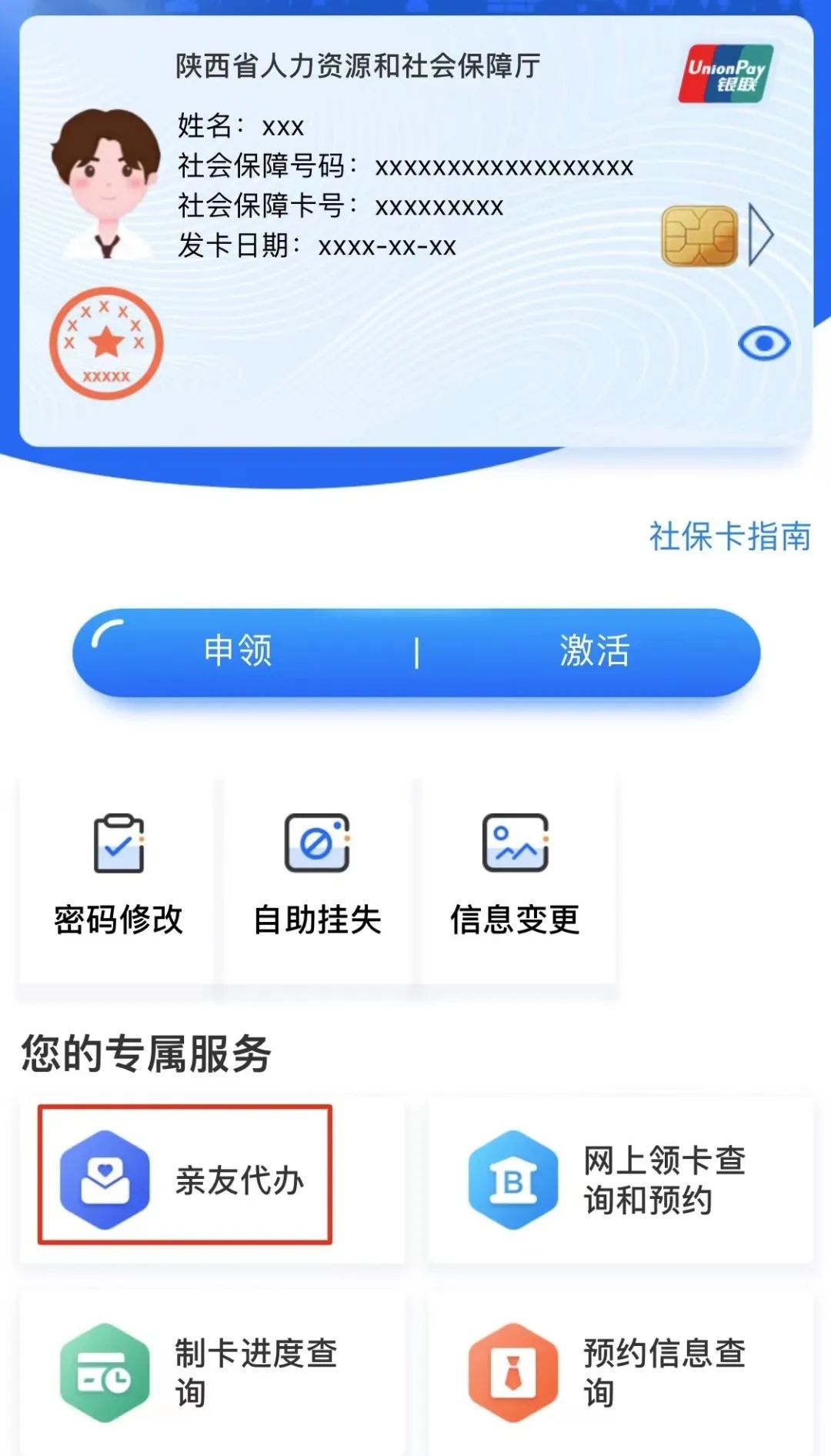Screen dimensions: 831x1456
Task: Toggle card info visibility eye icon
Action: (763, 343)
